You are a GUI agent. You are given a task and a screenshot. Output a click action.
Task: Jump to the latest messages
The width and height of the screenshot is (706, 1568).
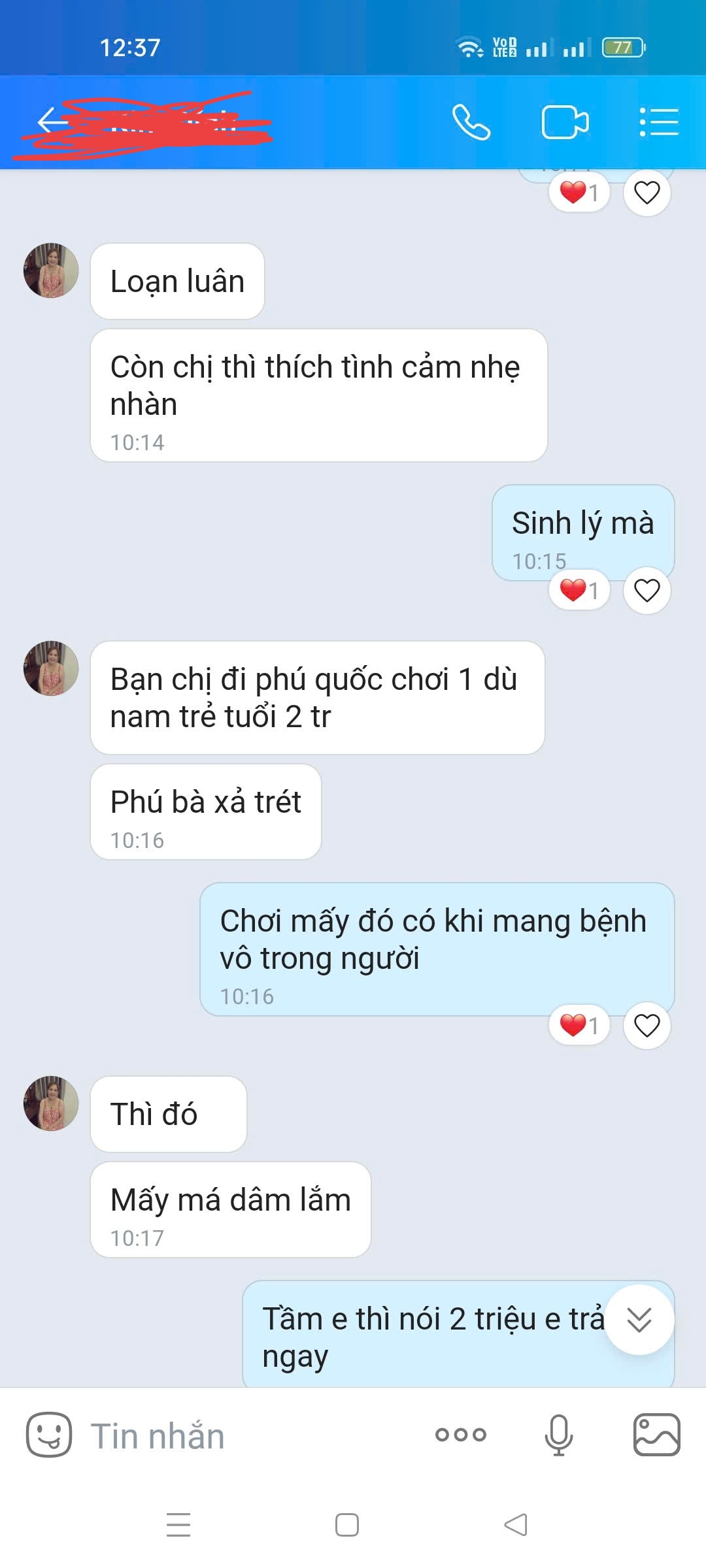coord(639,1320)
